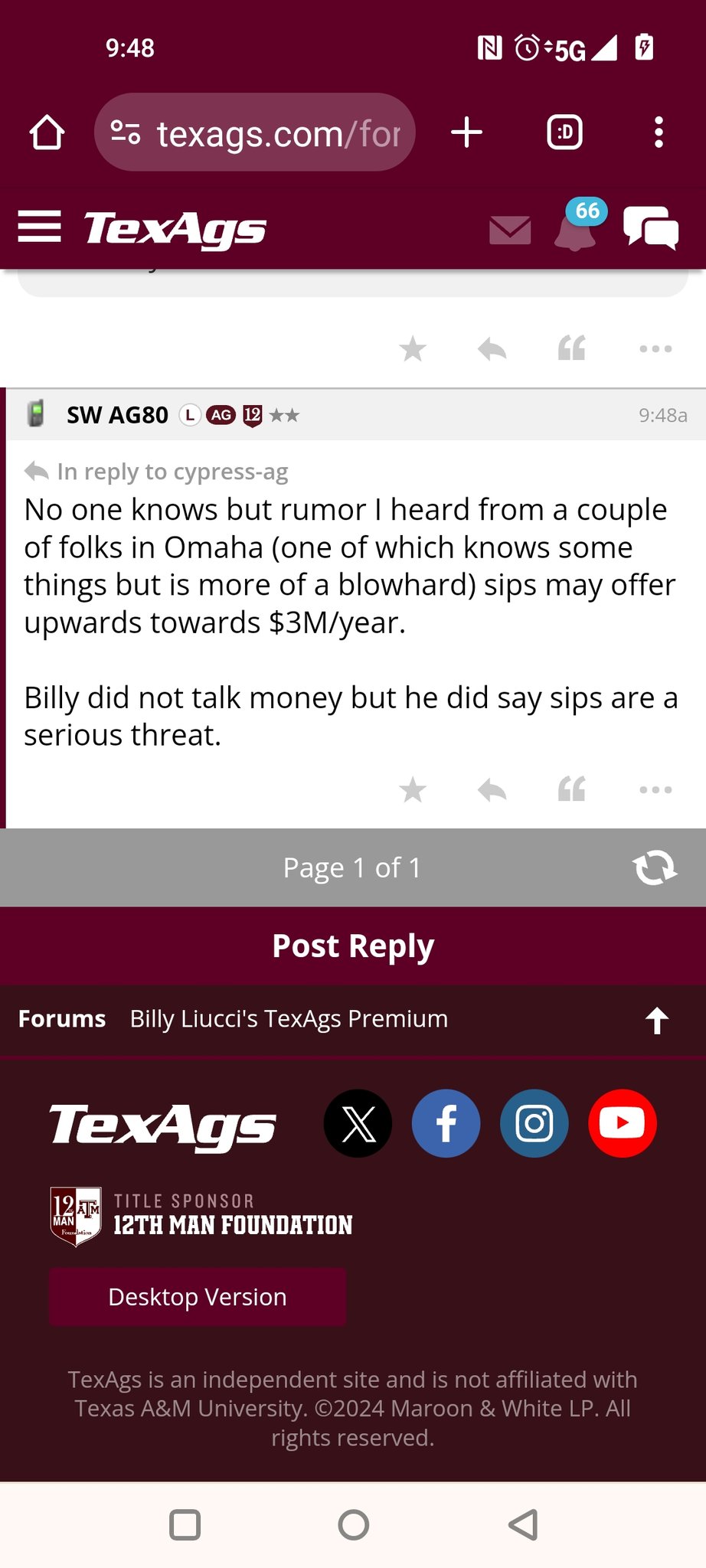The image size is (706, 1568).
Task: Tap the Post Reply button
Action: 353,946
